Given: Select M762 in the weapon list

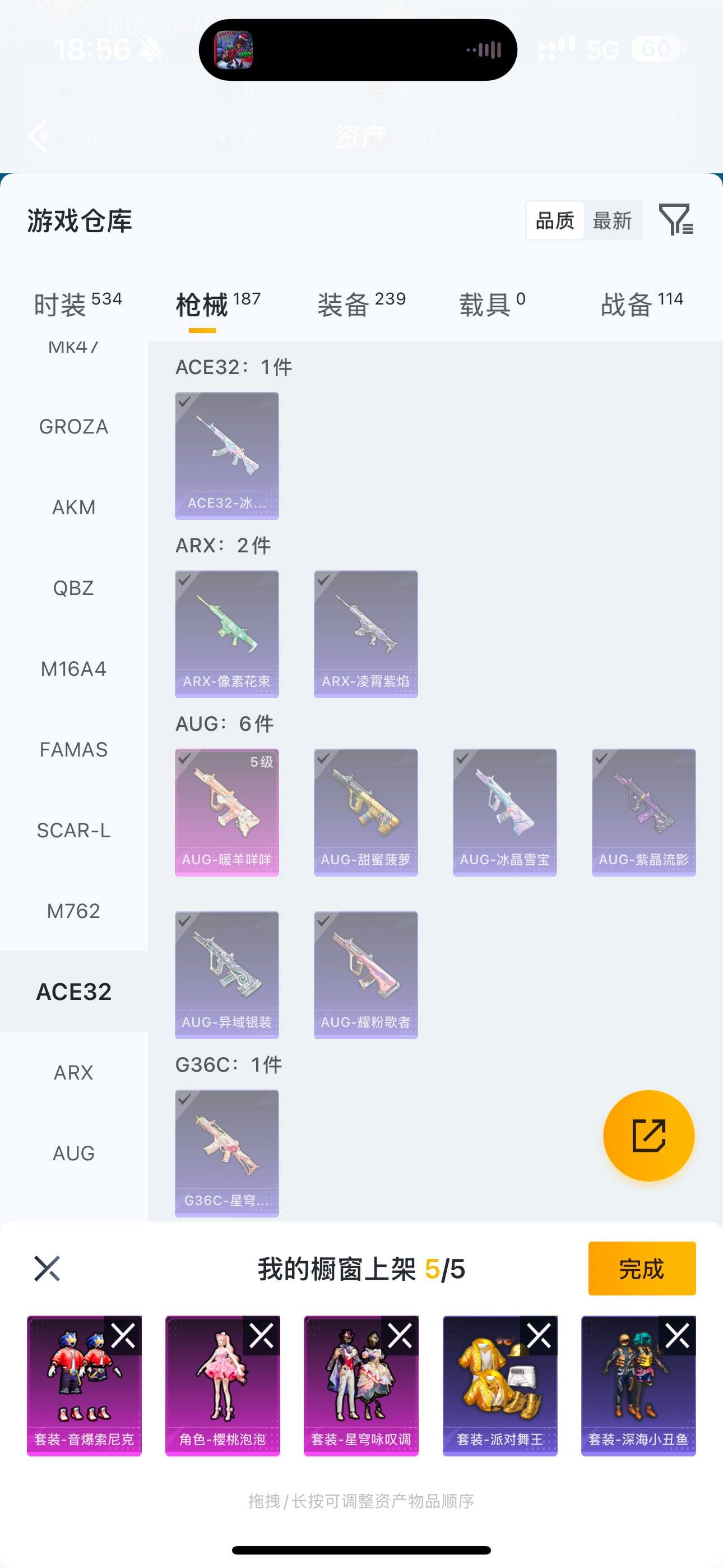Looking at the screenshot, I should pyautogui.click(x=73, y=911).
